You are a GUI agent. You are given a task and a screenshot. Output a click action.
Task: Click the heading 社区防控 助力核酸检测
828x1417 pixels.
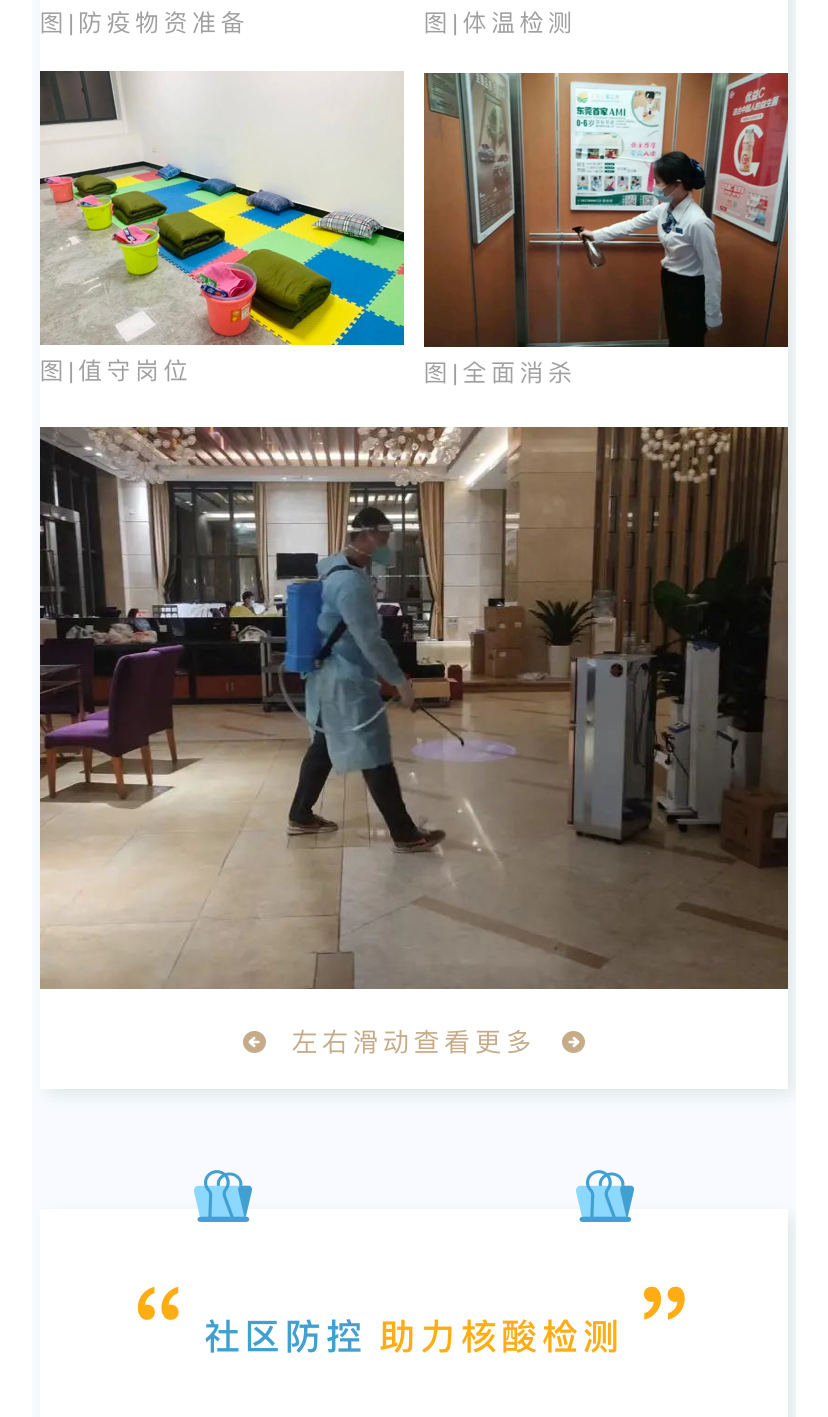pos(412,1336)
